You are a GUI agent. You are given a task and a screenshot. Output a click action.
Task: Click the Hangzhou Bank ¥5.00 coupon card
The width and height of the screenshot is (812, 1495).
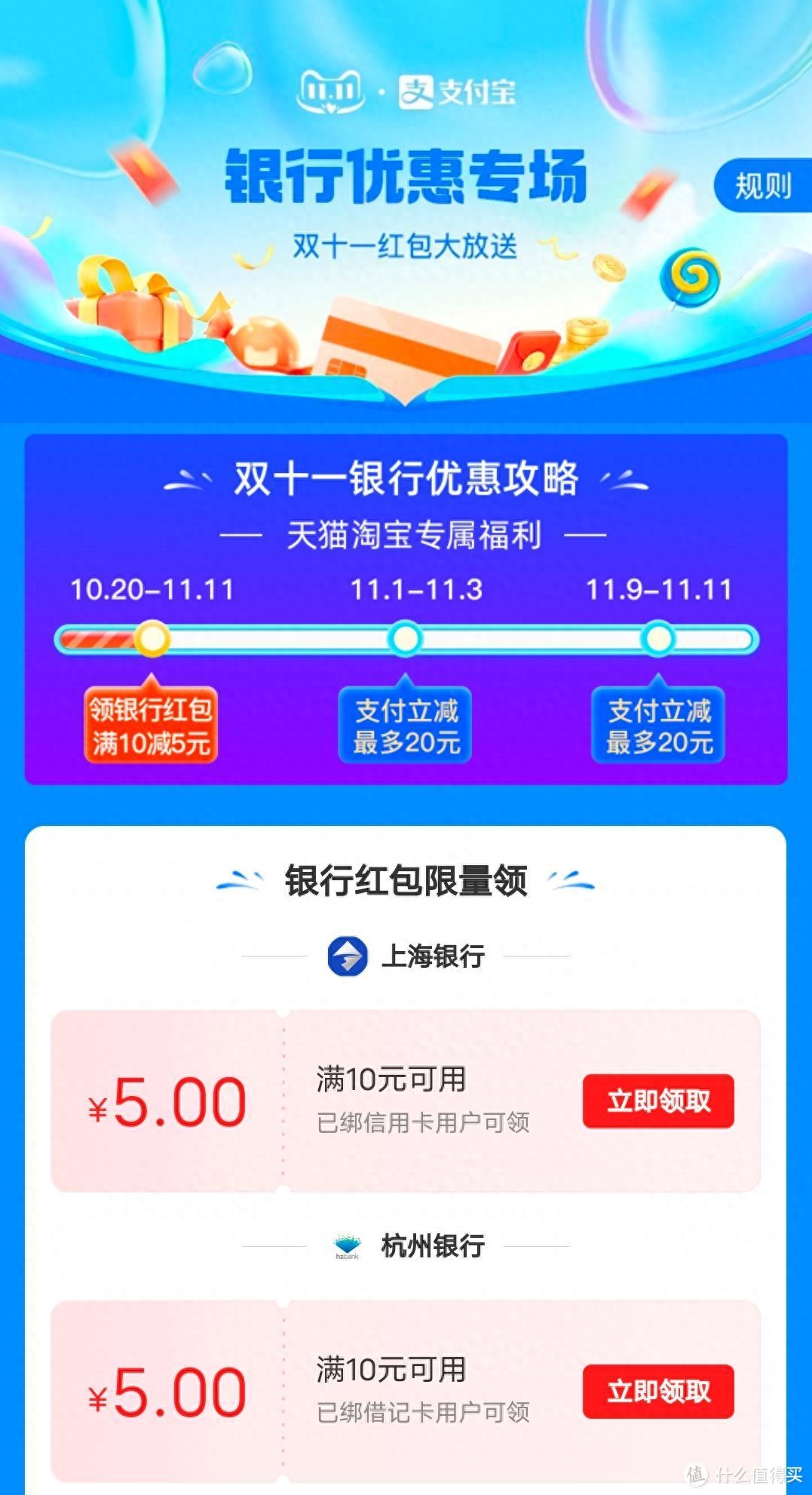[x=406, y=1392]
